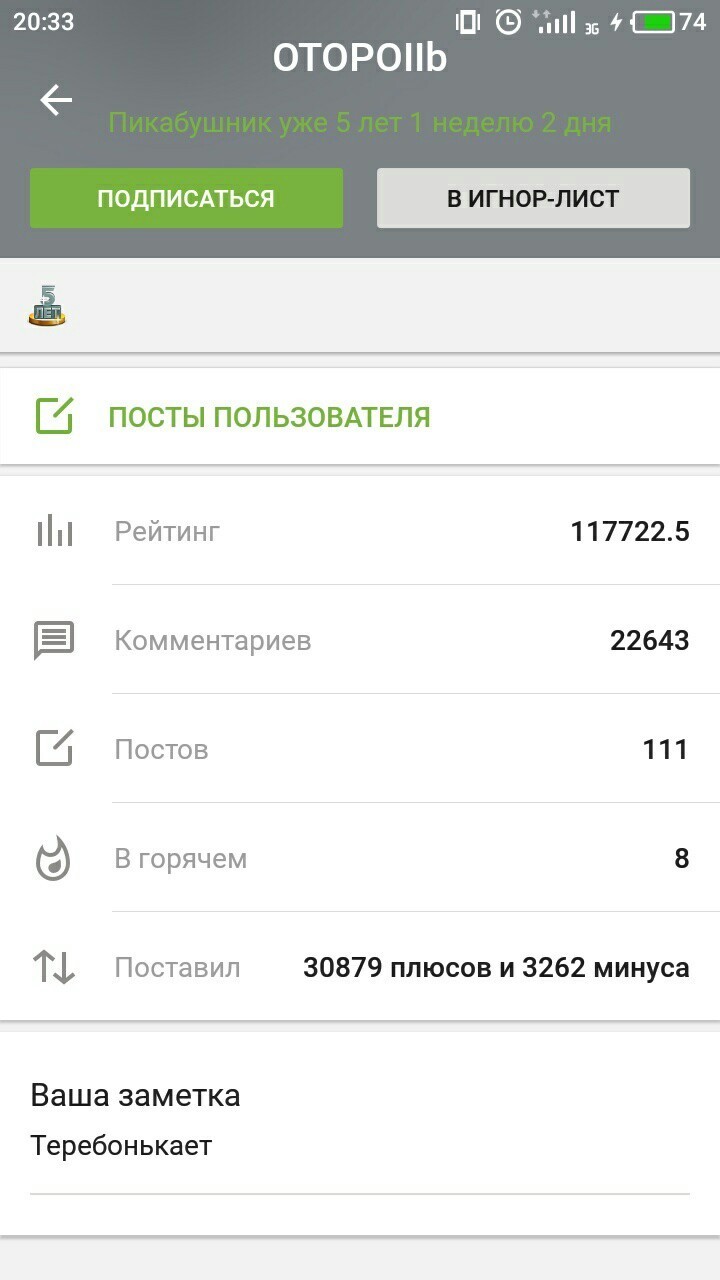Tap the ПОДПИСАТЬСЯ subscribe button
The image size is (720, 1280).
pyautogui.click(x=186, y=198)
